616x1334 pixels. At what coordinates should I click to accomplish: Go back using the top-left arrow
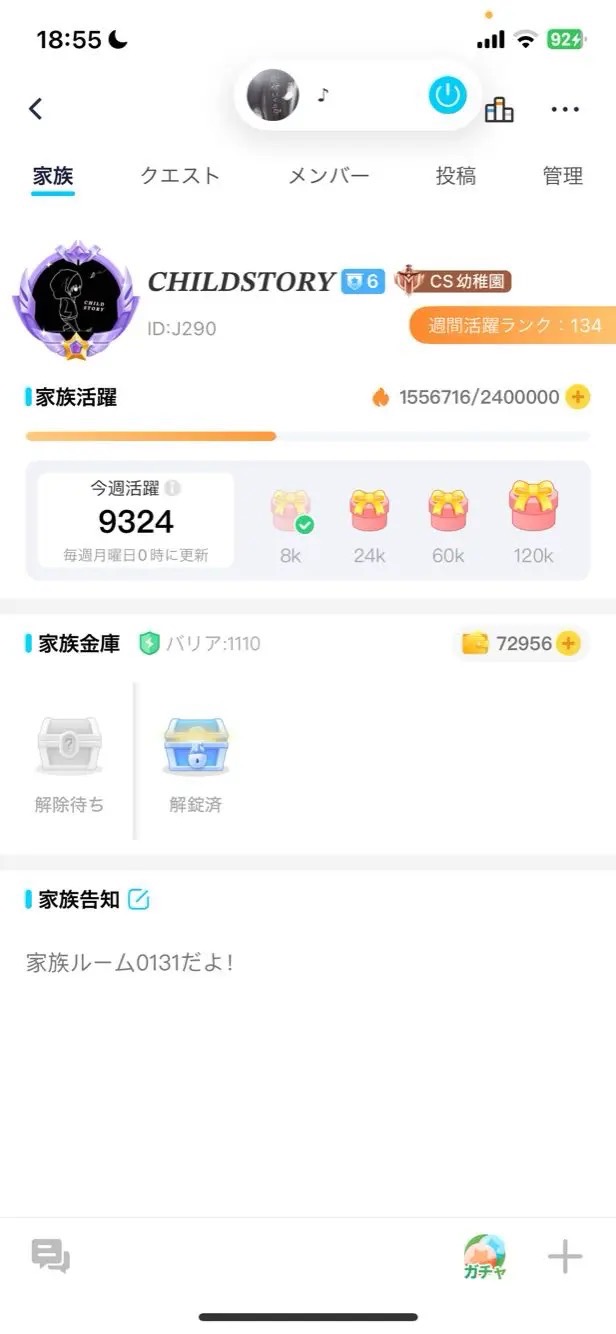point(36,108)
